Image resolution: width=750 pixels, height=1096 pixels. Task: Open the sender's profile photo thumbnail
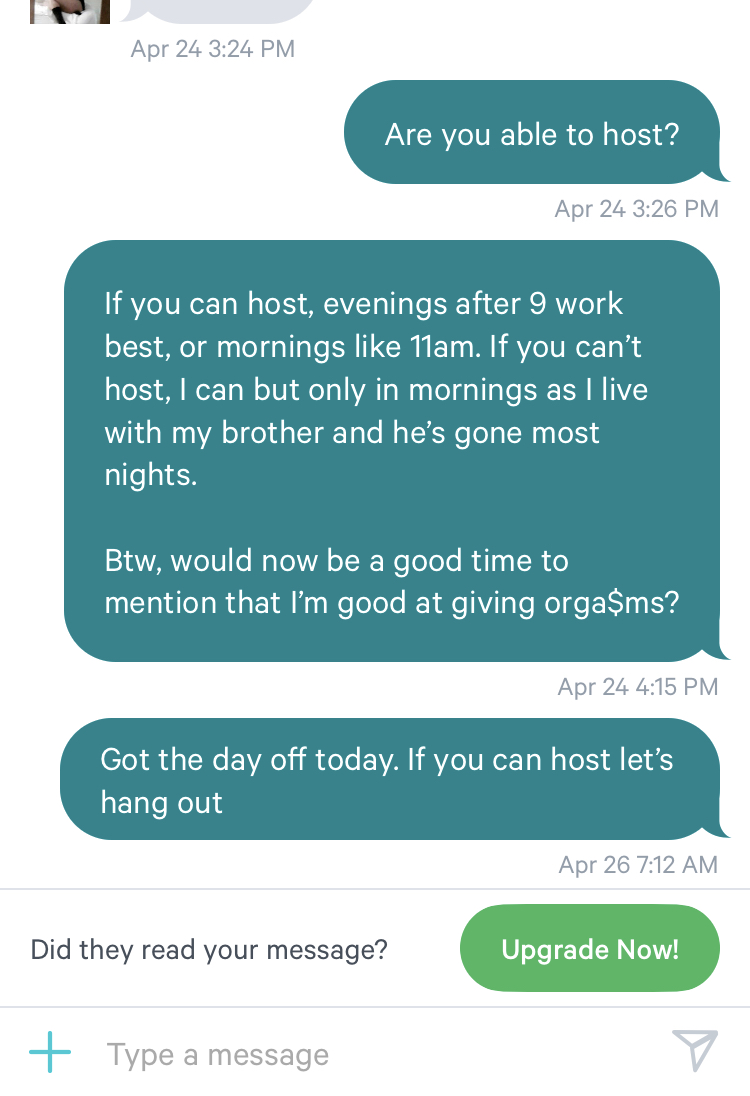tap(70, 10)
